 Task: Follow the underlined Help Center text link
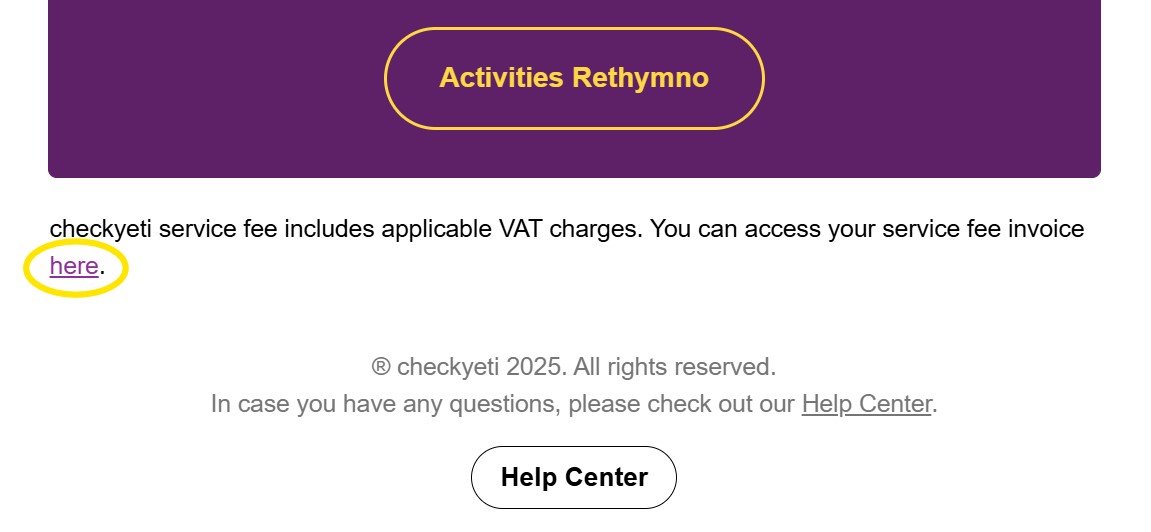pos(866,404)
